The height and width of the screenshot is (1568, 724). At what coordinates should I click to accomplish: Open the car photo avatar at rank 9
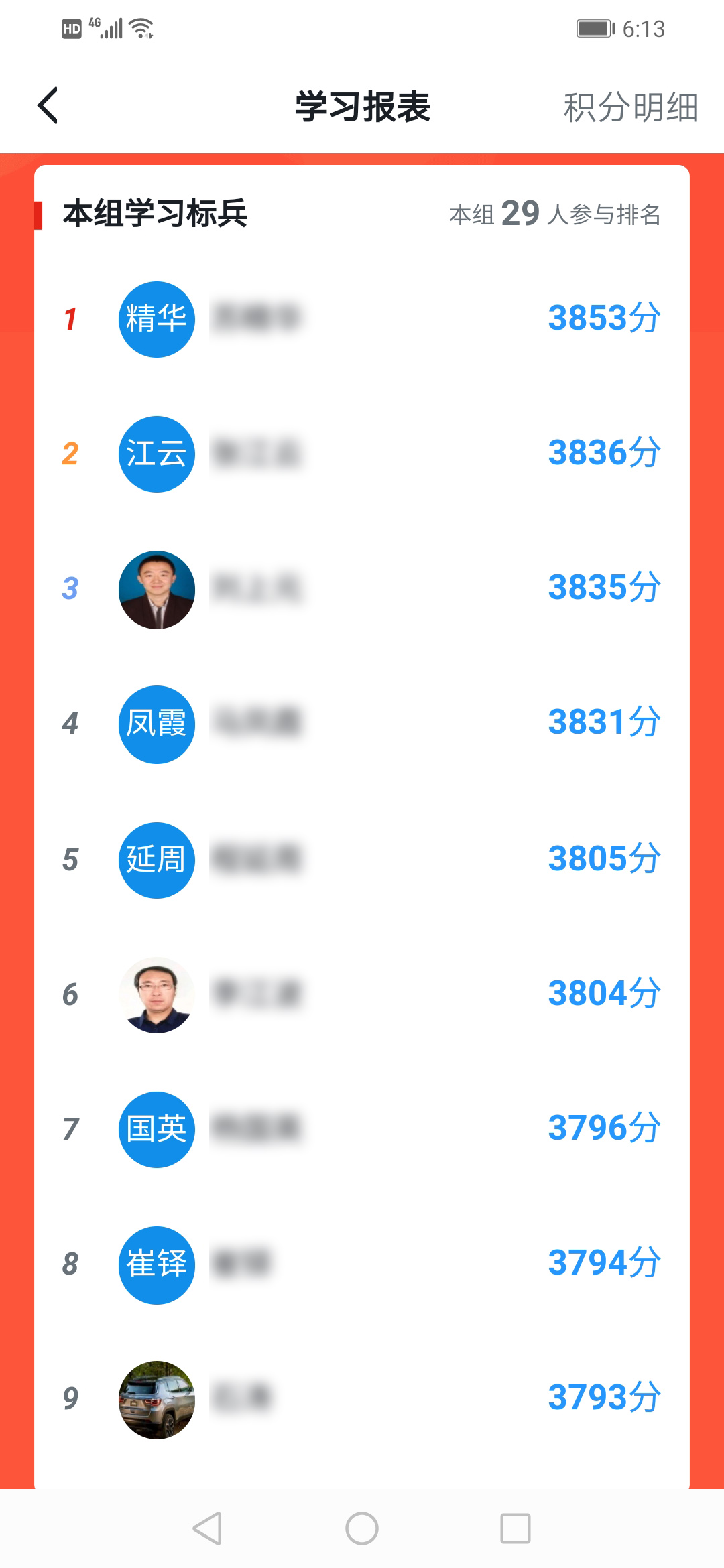click(156, 1400)
